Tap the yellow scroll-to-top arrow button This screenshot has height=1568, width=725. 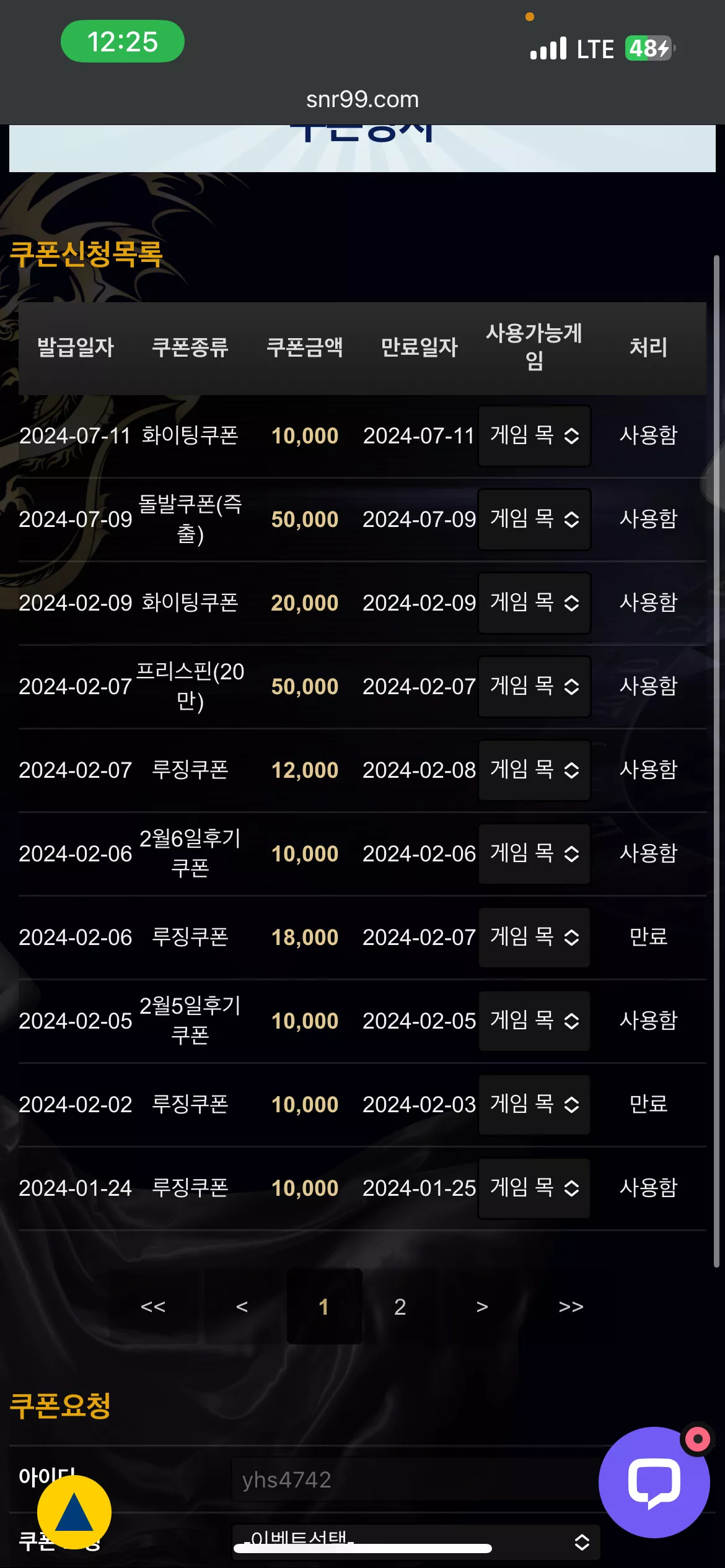pos(74,1512)
